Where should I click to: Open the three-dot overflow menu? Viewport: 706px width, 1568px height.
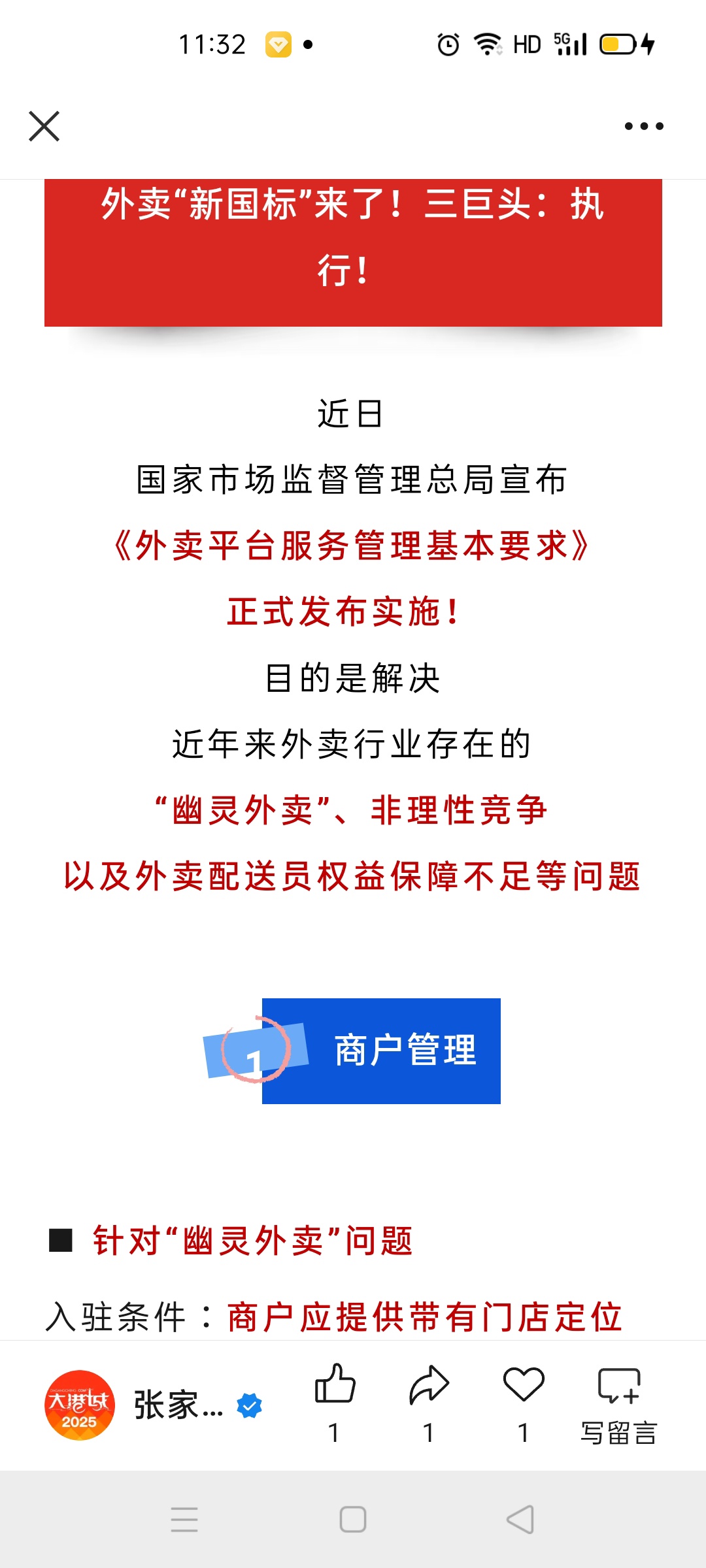pos(644,126)
